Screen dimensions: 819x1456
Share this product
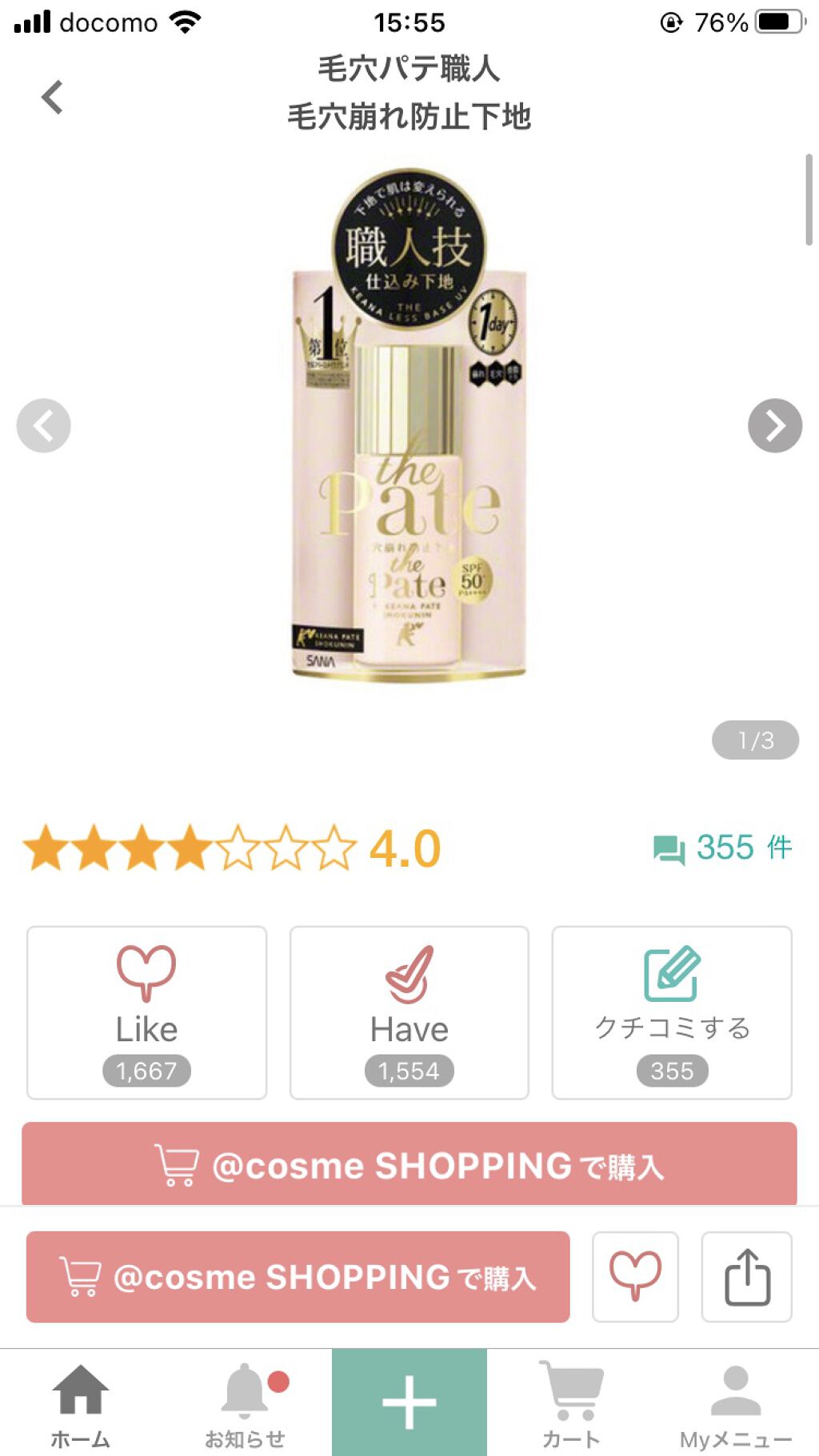[x=746, y=1276]
